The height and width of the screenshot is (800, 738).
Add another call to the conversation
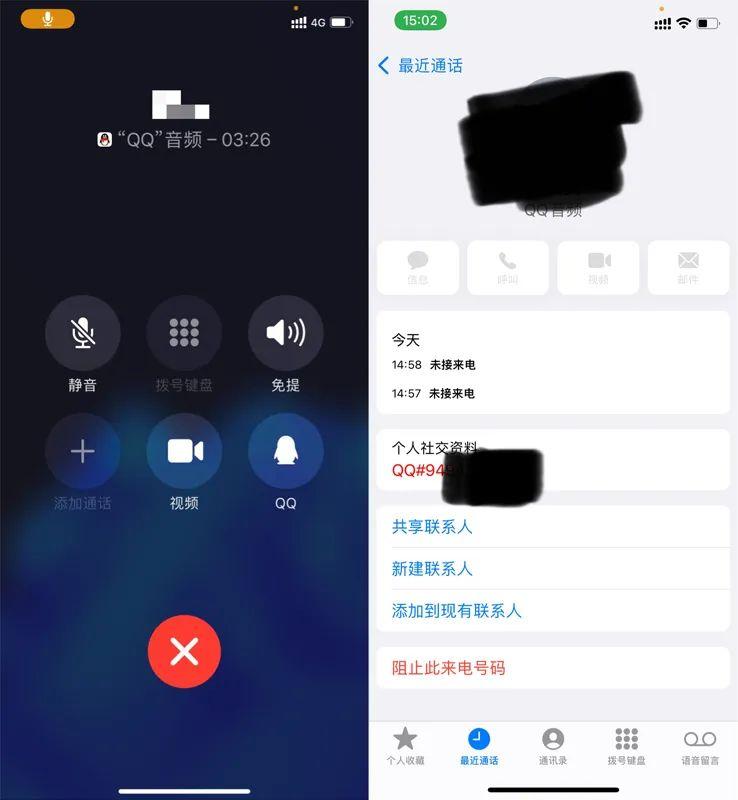(84, 450)
